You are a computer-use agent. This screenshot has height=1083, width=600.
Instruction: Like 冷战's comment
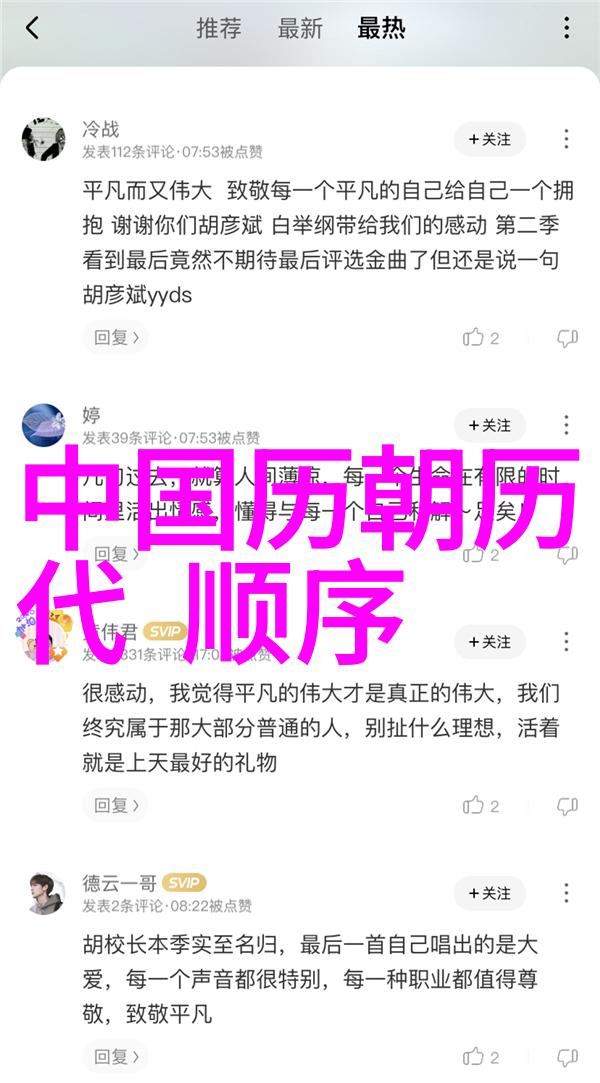coord(481,338)
